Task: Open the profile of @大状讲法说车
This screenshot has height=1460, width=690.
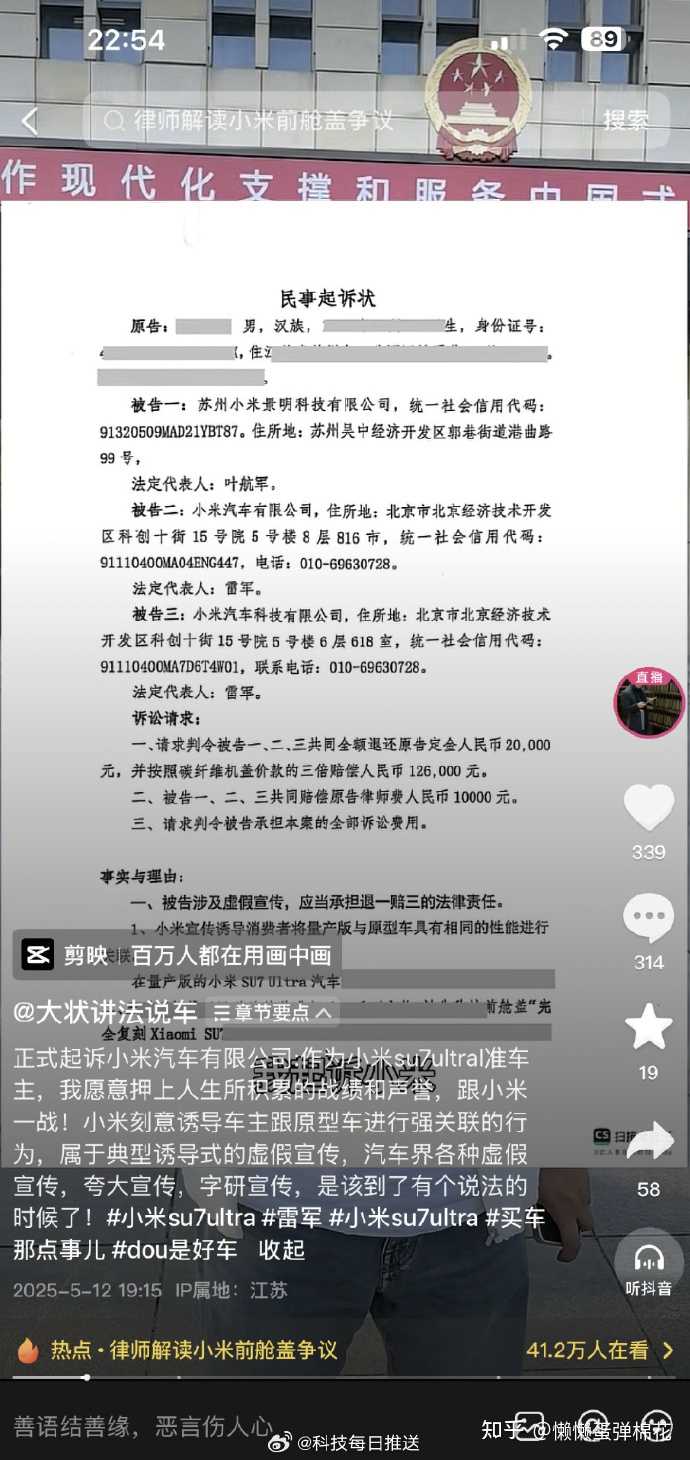Action: [105, 1011]
